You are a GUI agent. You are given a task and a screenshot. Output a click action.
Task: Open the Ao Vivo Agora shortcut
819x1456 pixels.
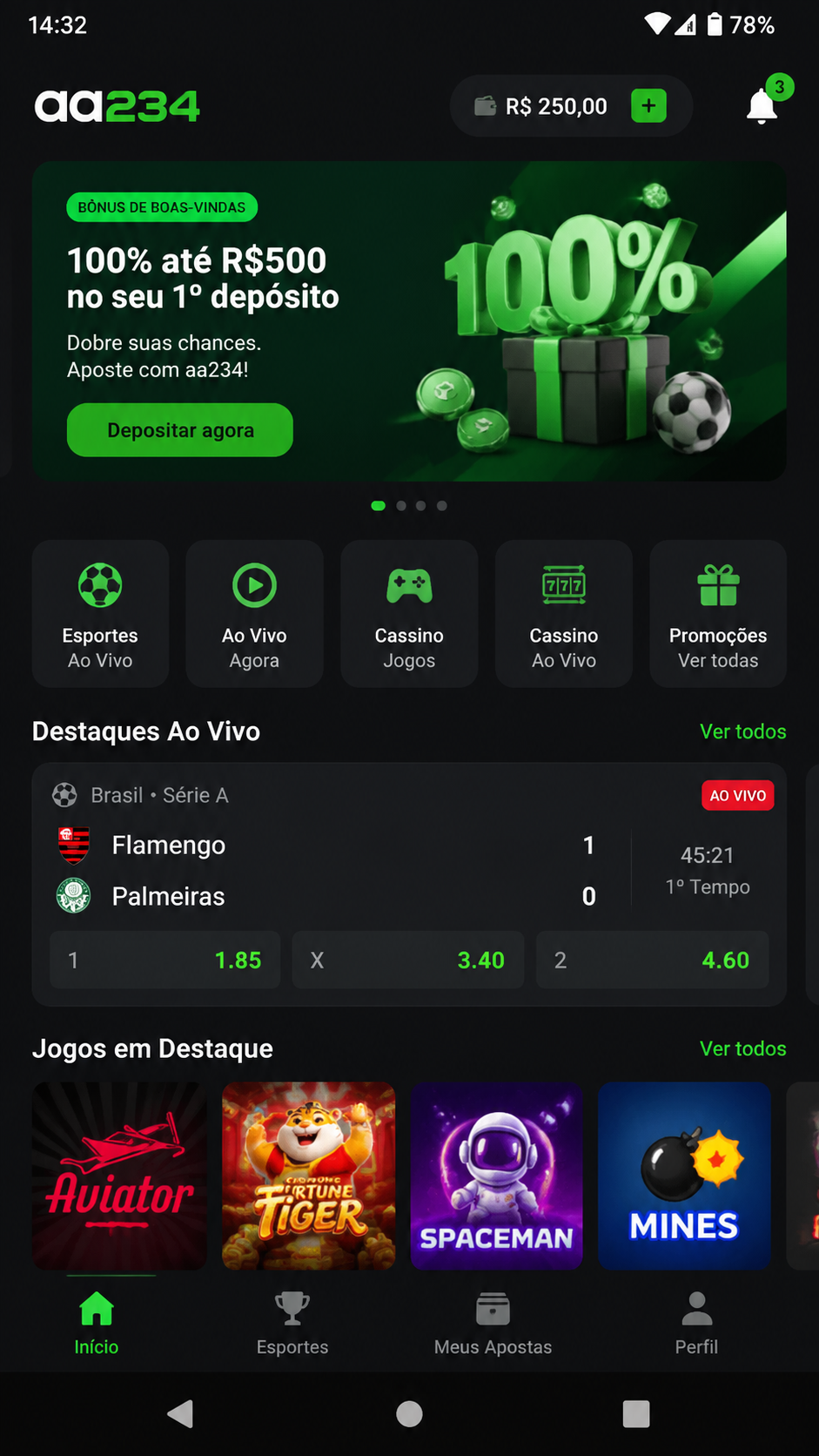(x=254, y=614)
